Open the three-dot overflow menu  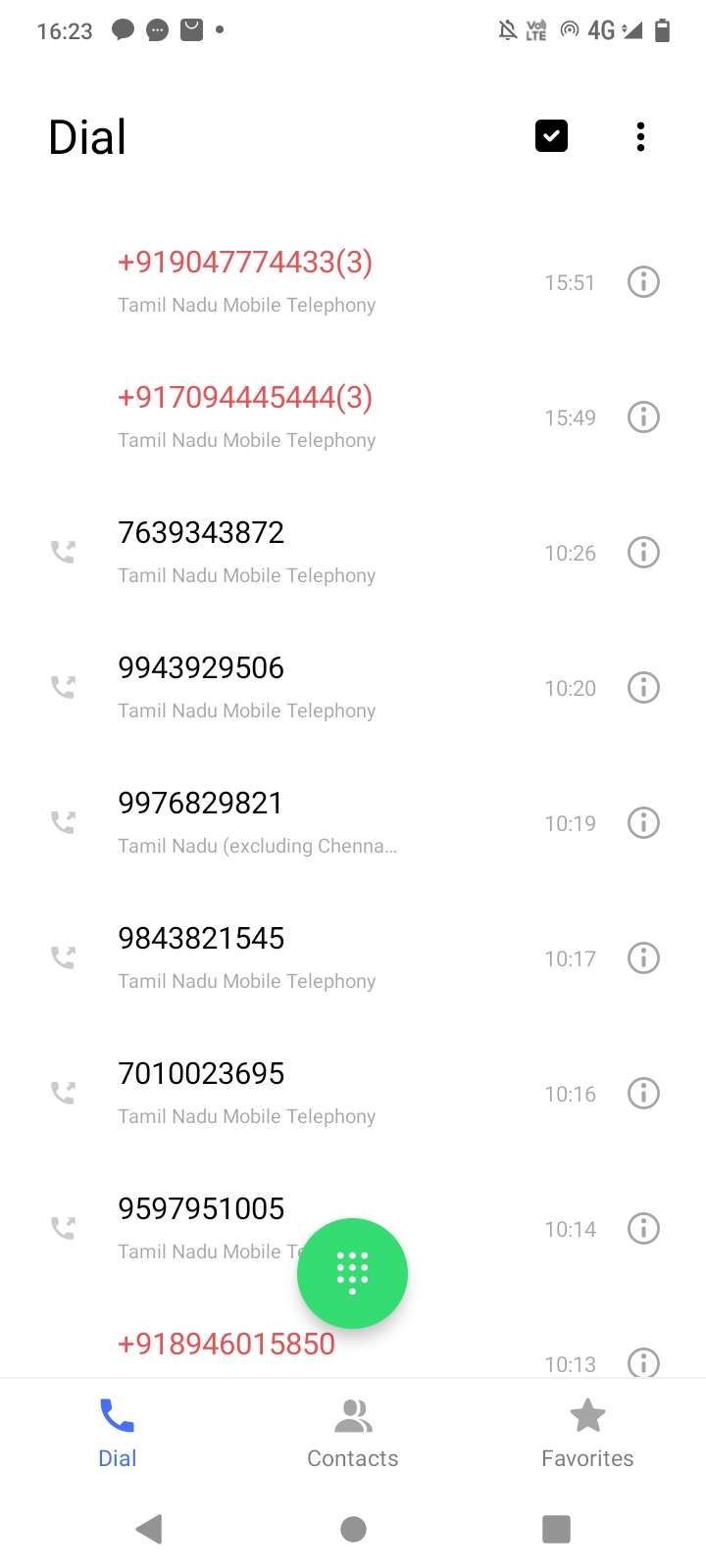[x=640, y=136]
